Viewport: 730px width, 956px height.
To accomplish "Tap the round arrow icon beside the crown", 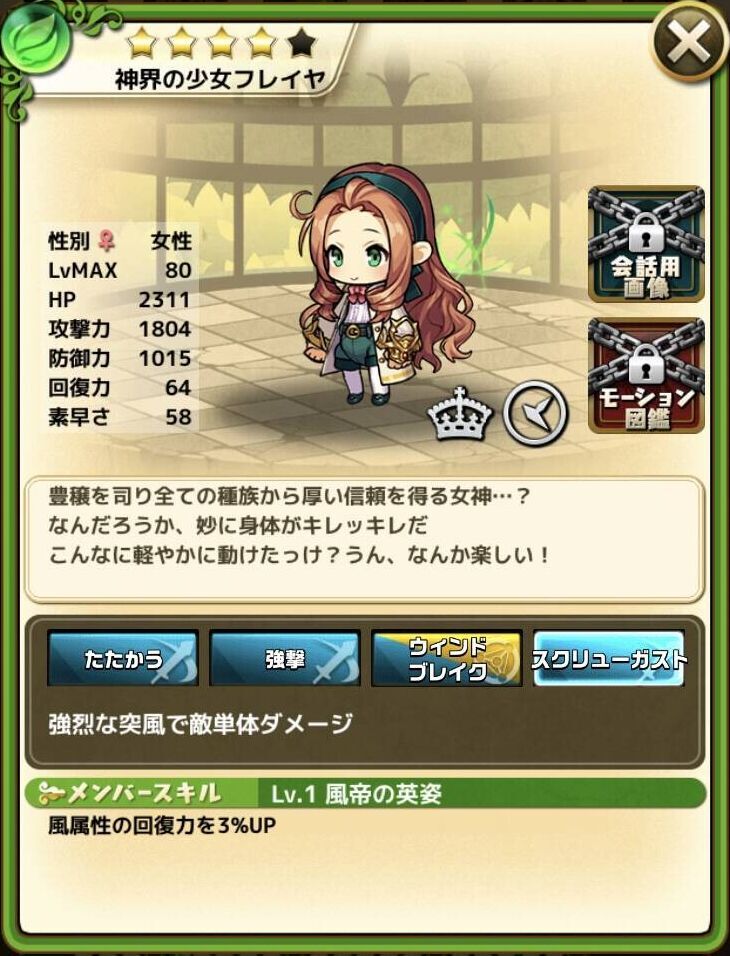I will coord(535,411).
